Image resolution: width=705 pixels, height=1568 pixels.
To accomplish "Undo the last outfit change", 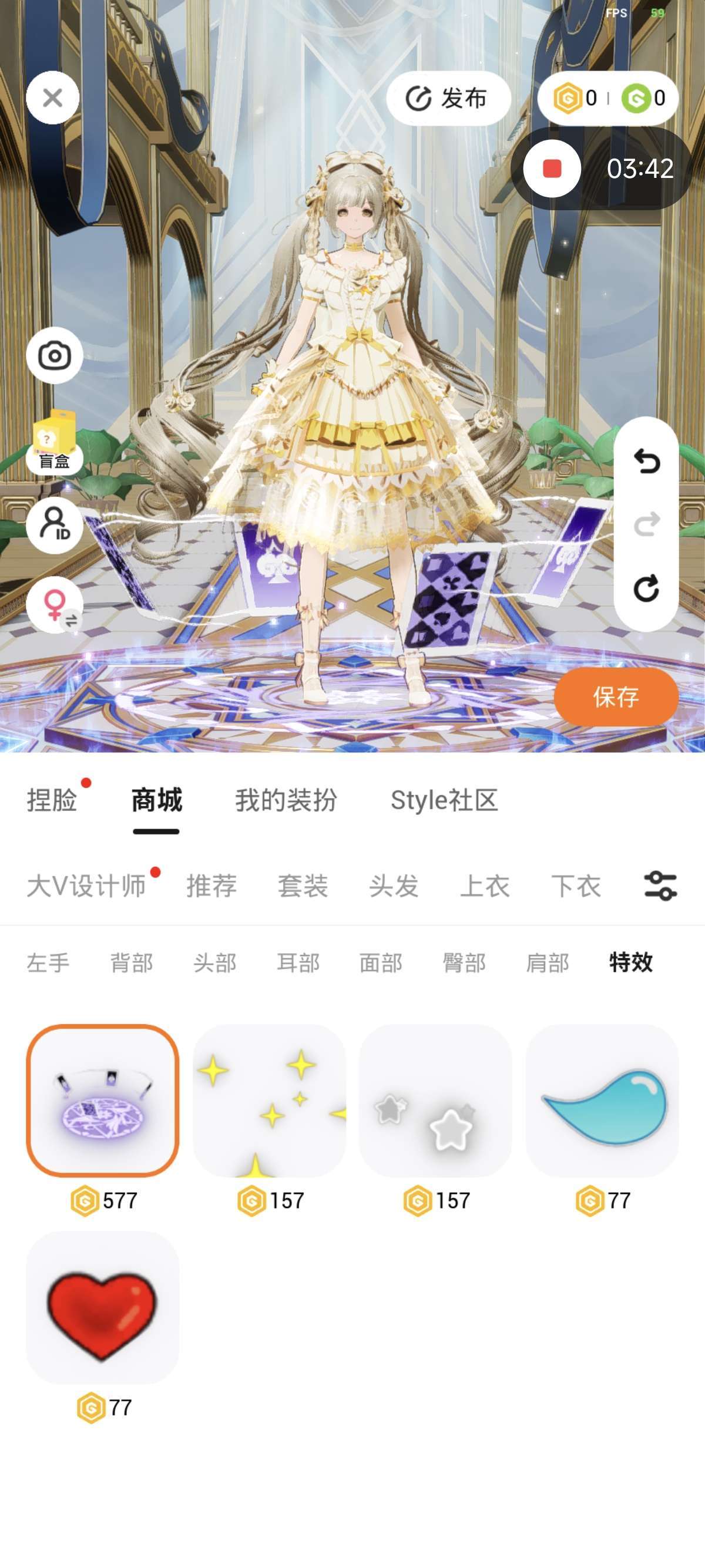I will (x=646, y=462).
